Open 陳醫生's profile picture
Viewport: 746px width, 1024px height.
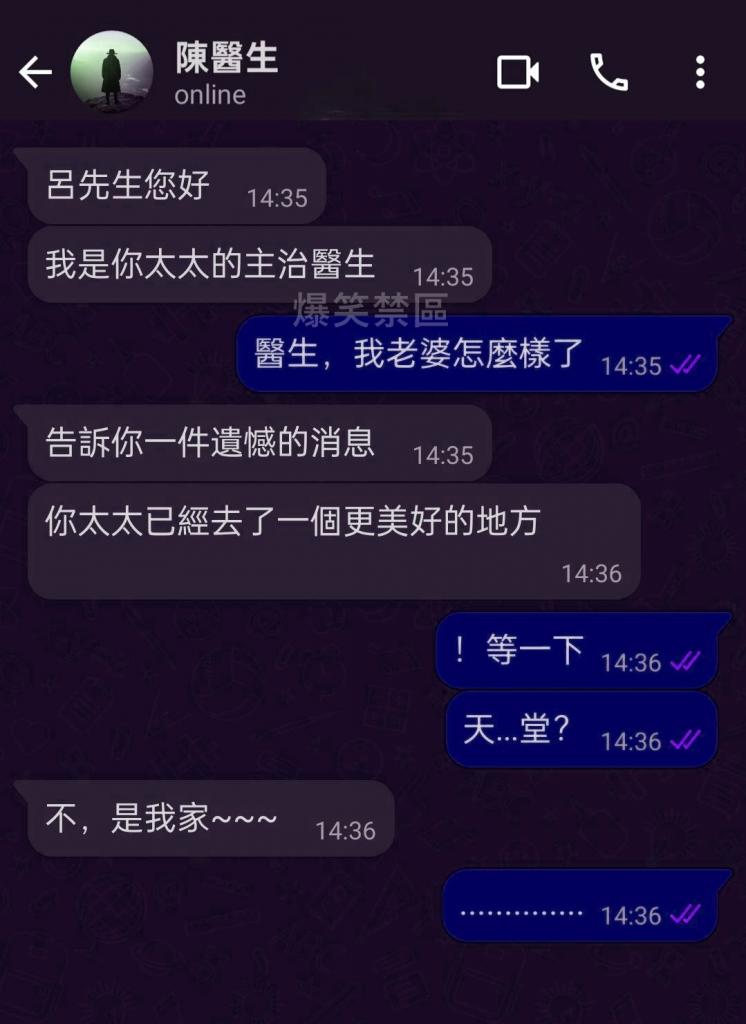[x=111, y=72]
